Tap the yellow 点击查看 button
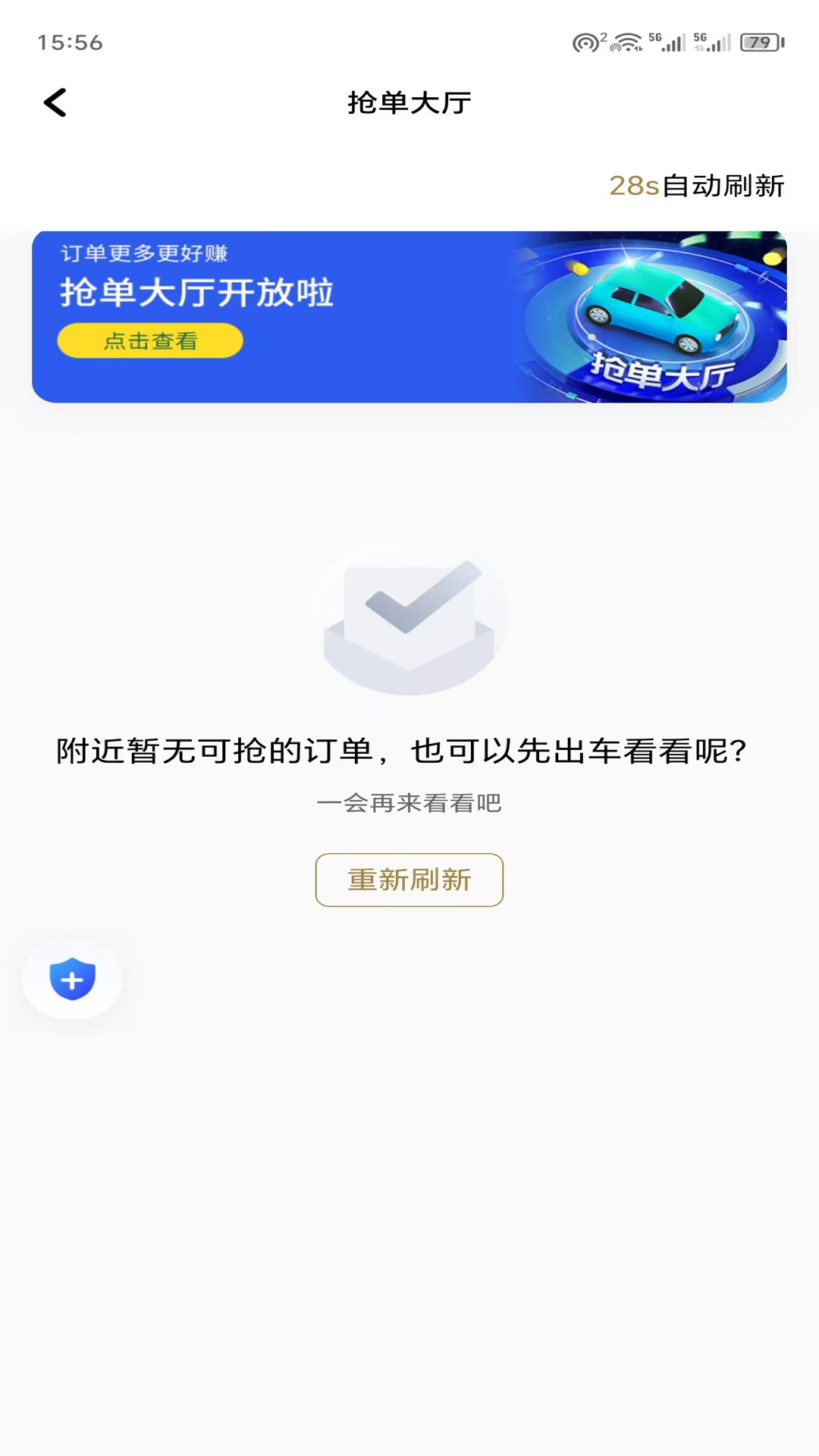819x1456 pixels. tap(149, 341)
